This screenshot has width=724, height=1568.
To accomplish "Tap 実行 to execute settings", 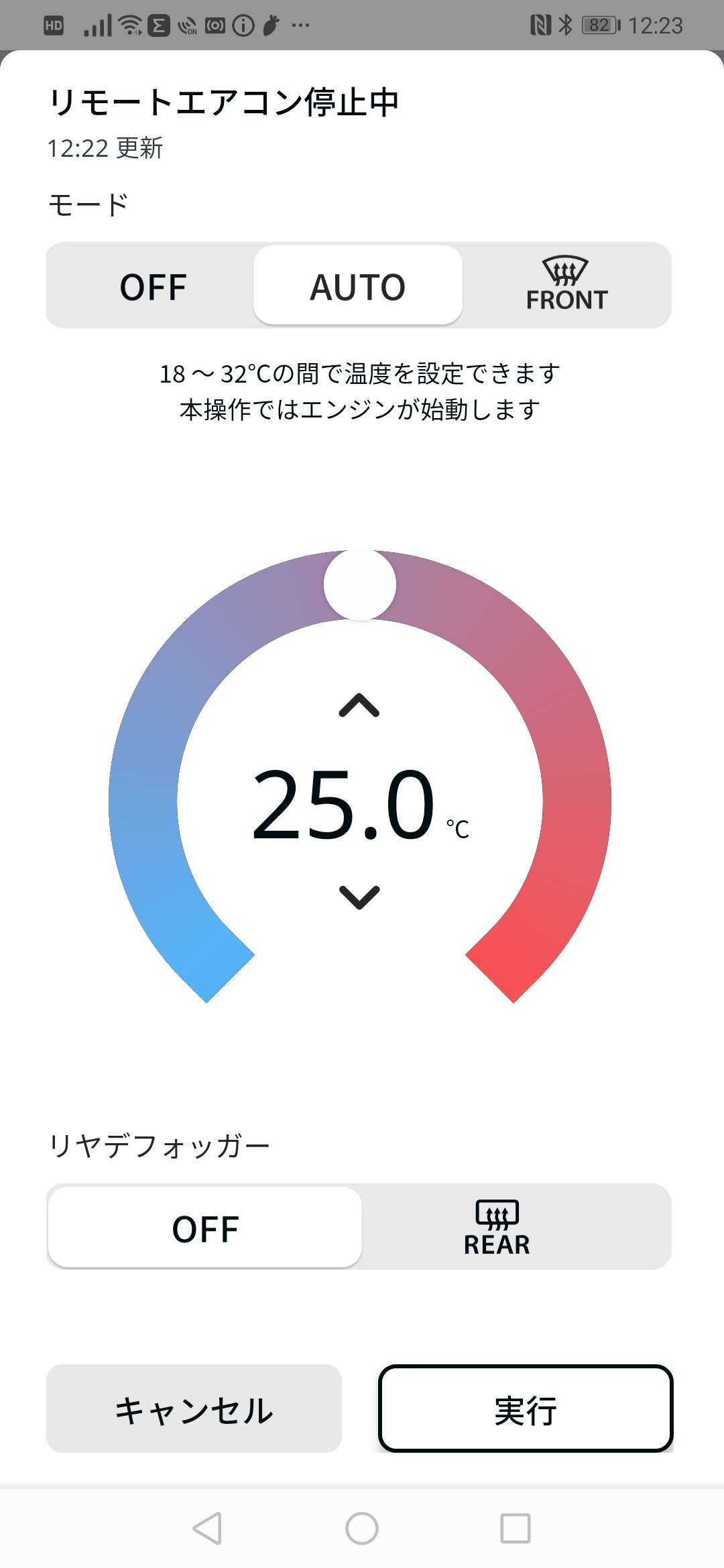I will pyautogui.click(x=526, y=1409).
